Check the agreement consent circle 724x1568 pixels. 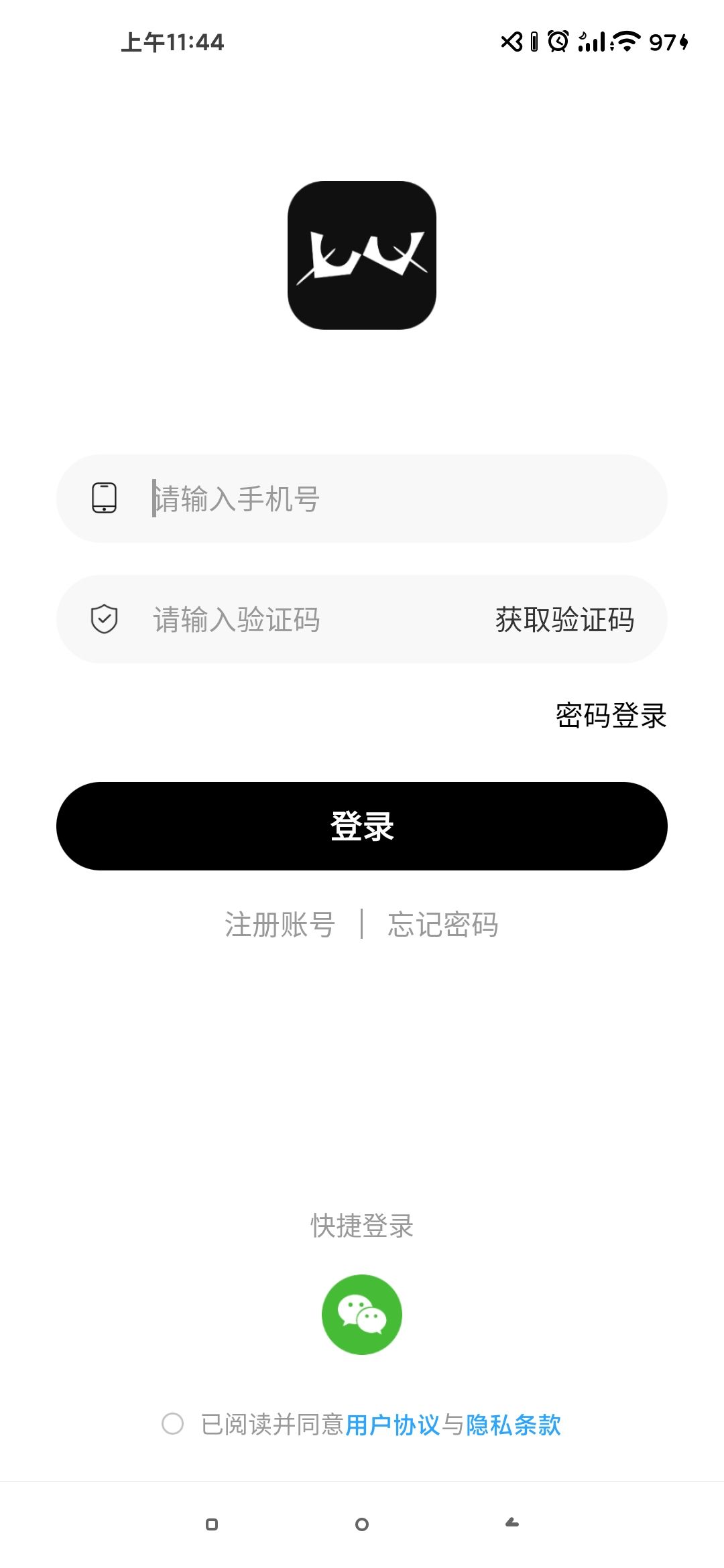(173, 1424)
